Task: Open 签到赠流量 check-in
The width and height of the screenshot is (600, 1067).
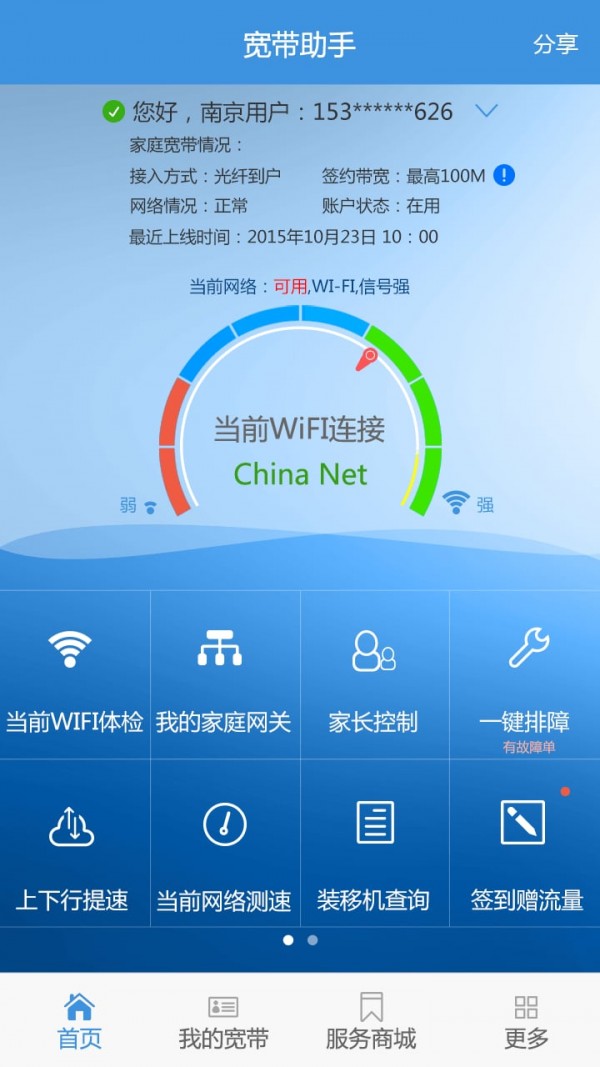Action: pyautogui.click(x=526, y=845)
